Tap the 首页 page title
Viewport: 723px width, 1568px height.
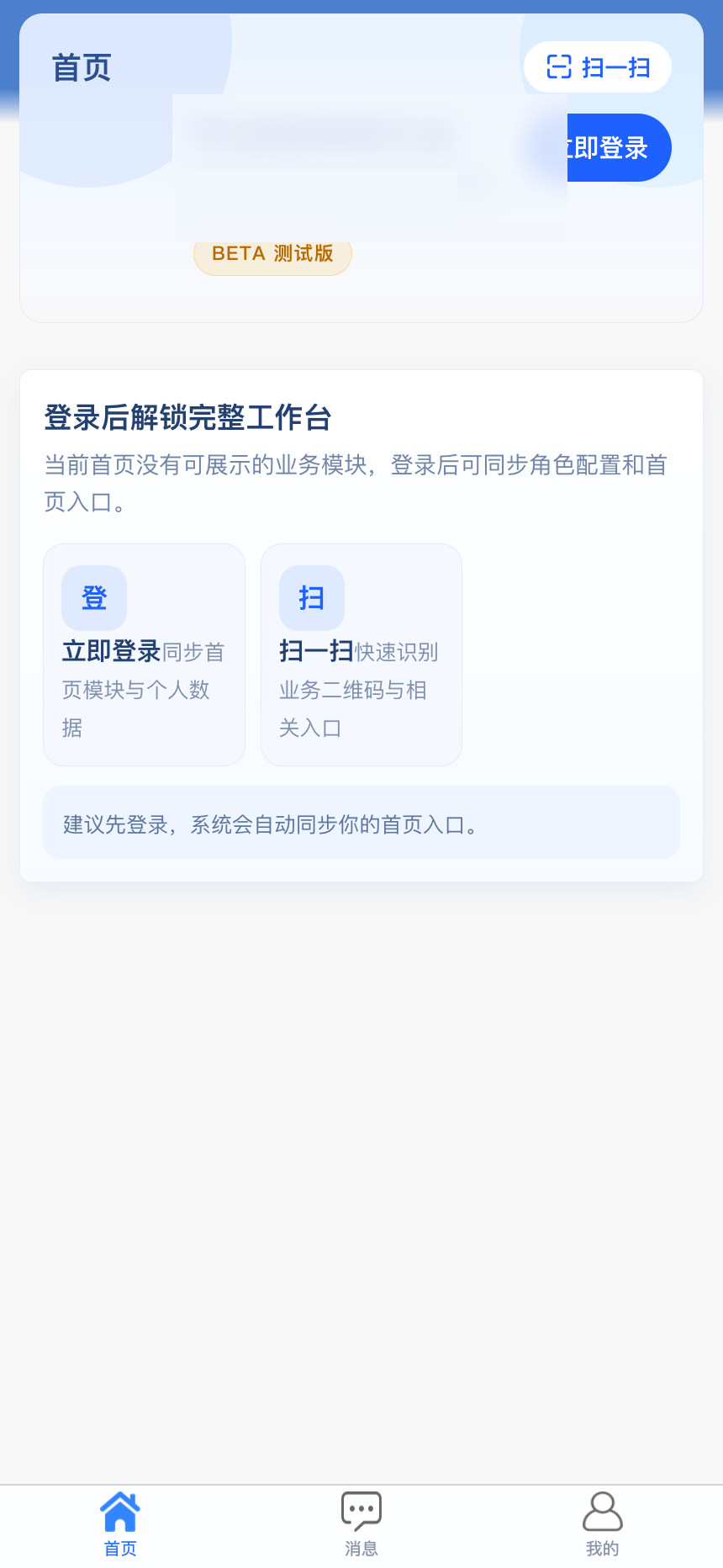click(x=80, y=67)
